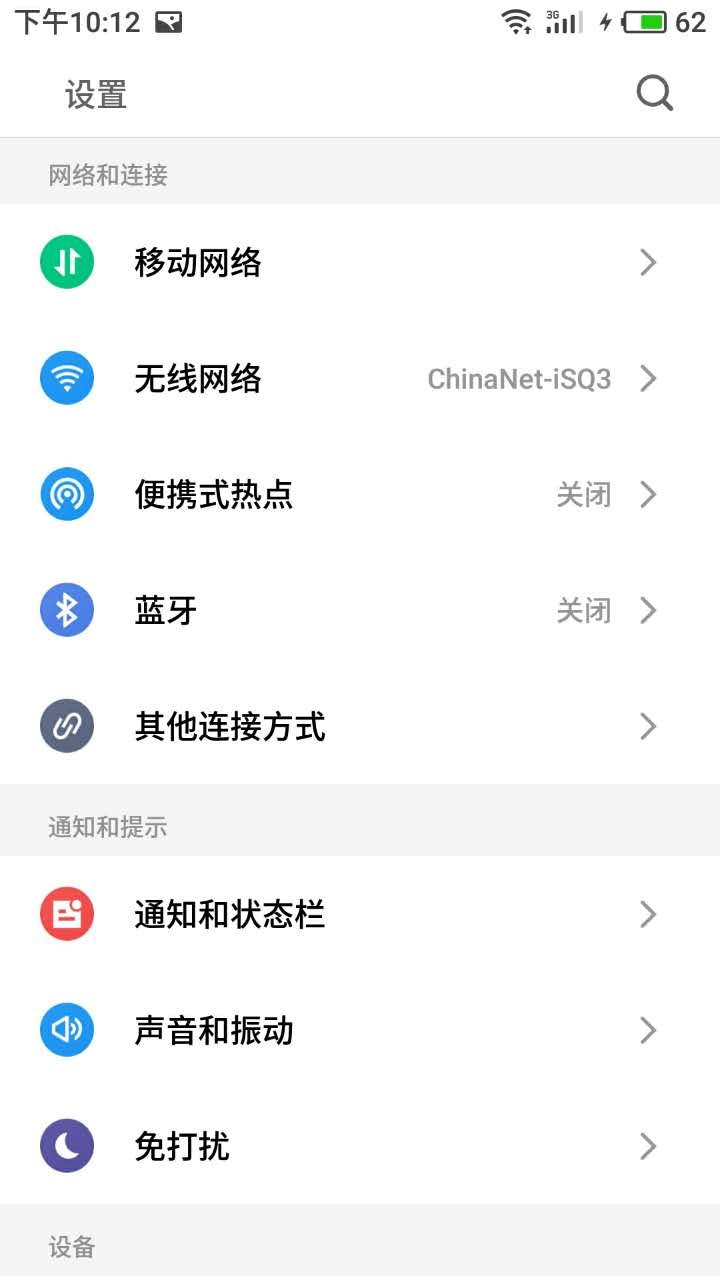Open 无线网络 settings row
Screen dimensions: 720x1280
point(360,378)
